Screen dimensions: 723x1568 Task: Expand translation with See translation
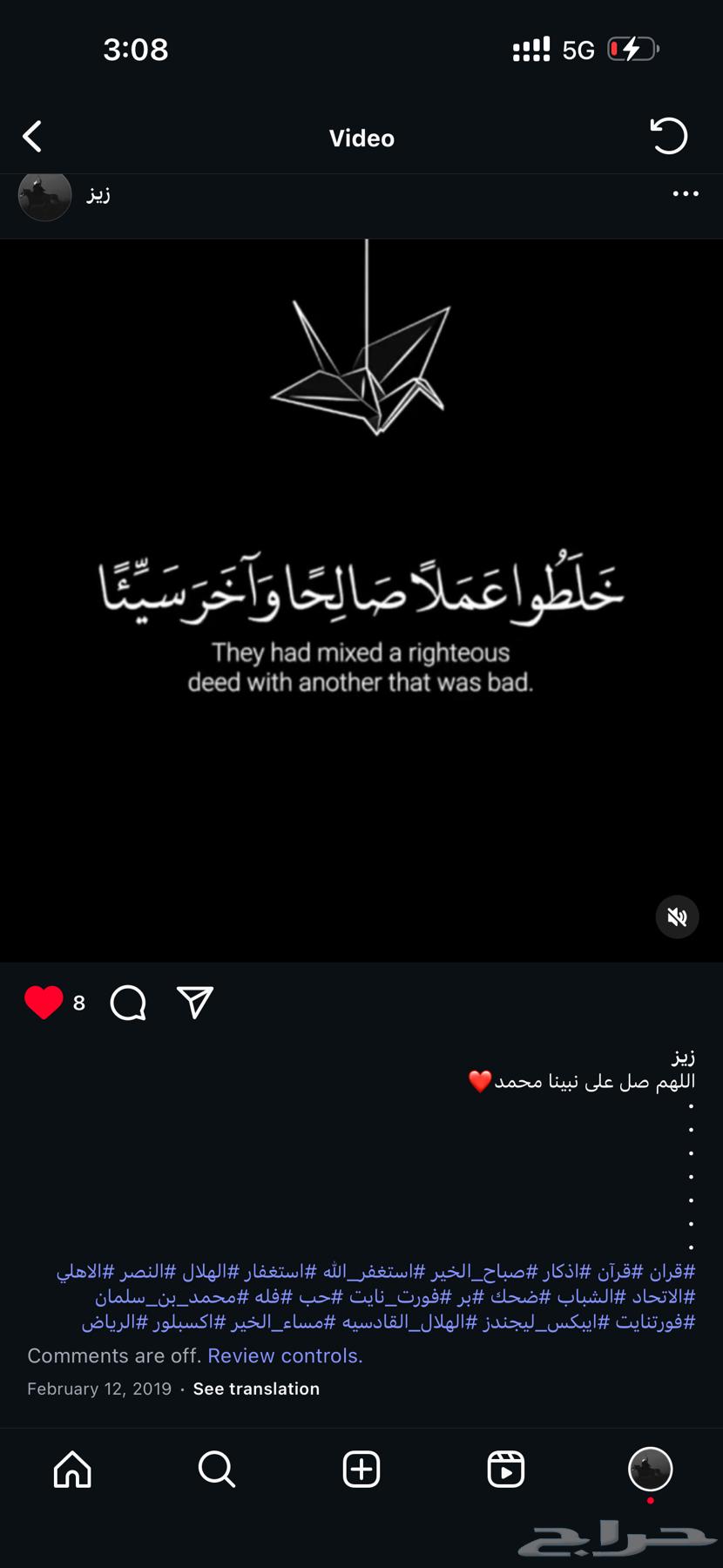pyautogui.click(x=255, y=1389)
